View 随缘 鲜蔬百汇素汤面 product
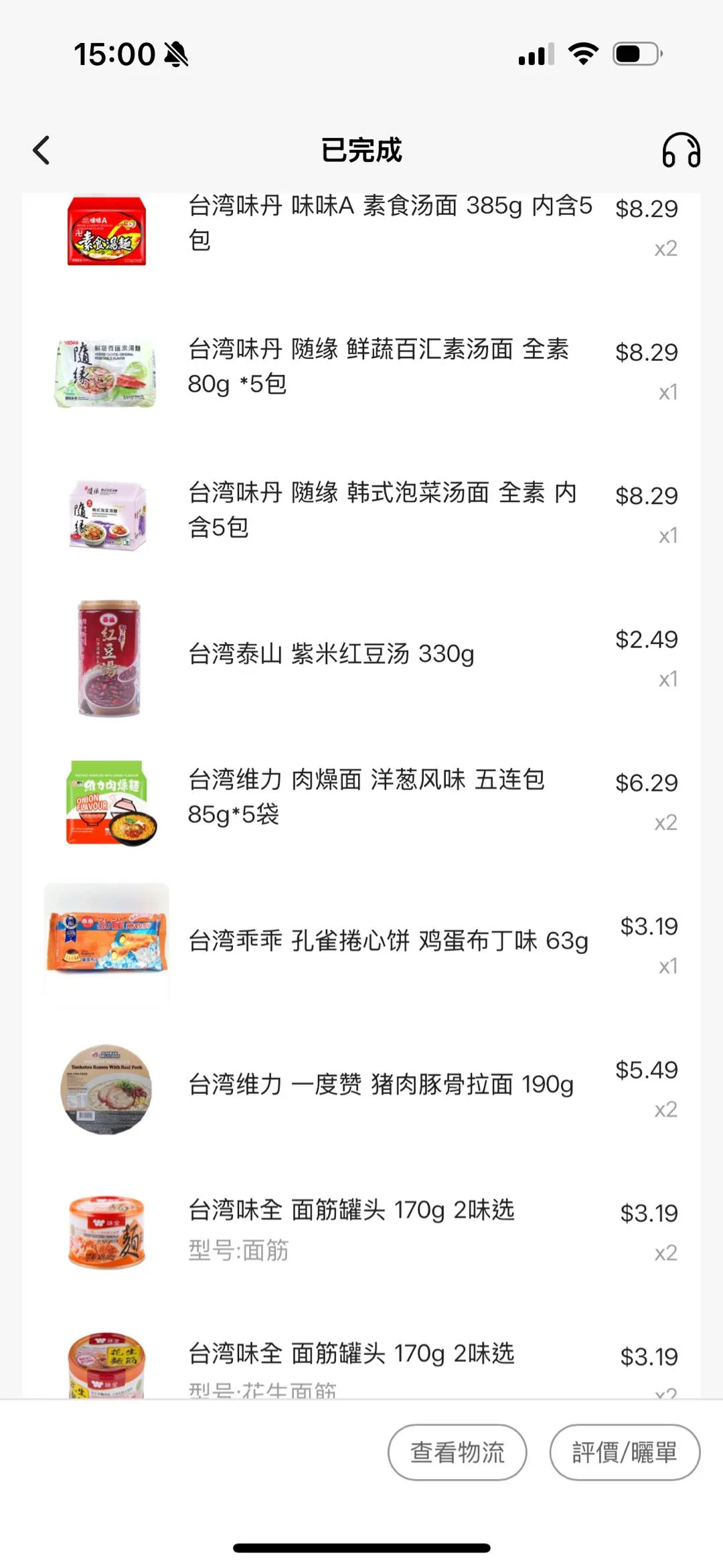The image size is (723, 1568). 378,366
